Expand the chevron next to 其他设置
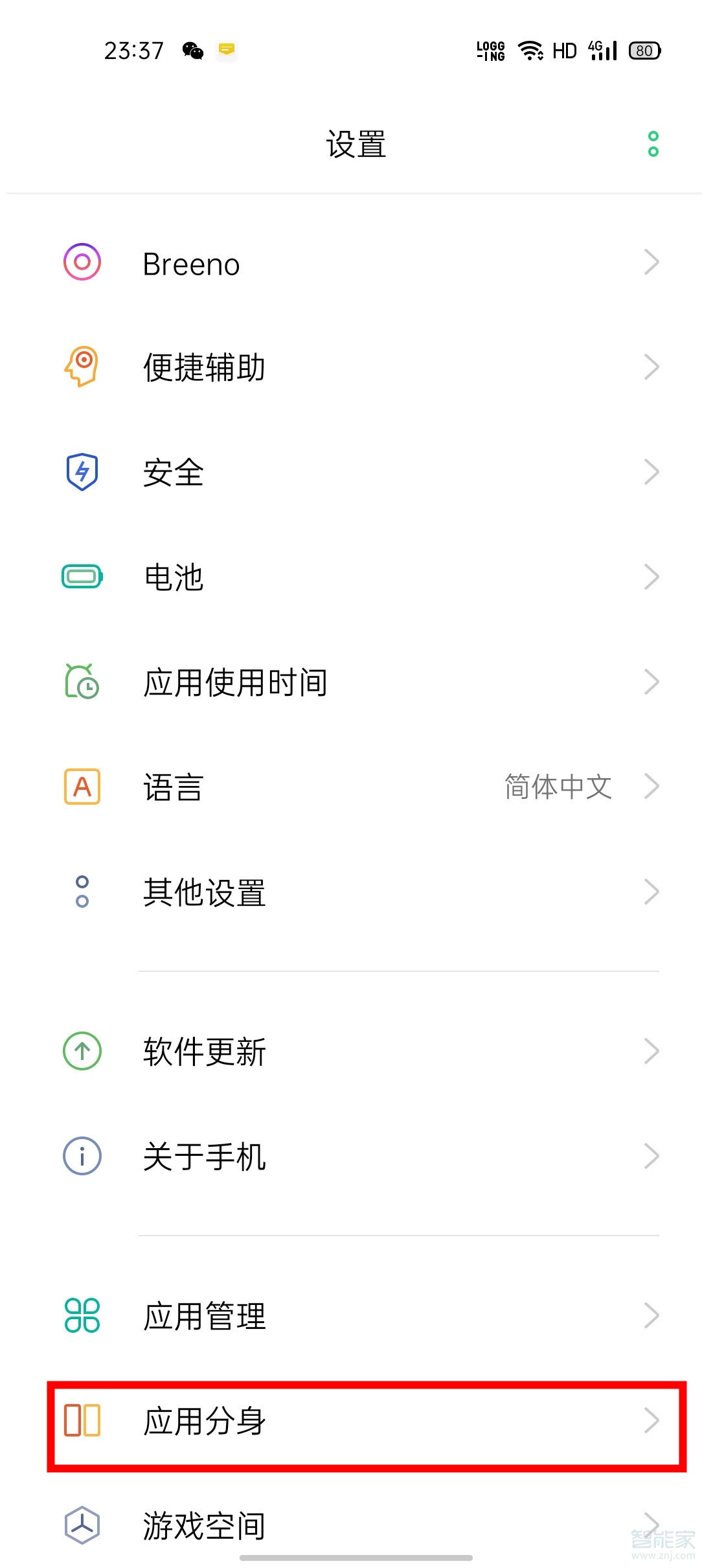This screenshot has width=702, height=1568. coord(651,892)
